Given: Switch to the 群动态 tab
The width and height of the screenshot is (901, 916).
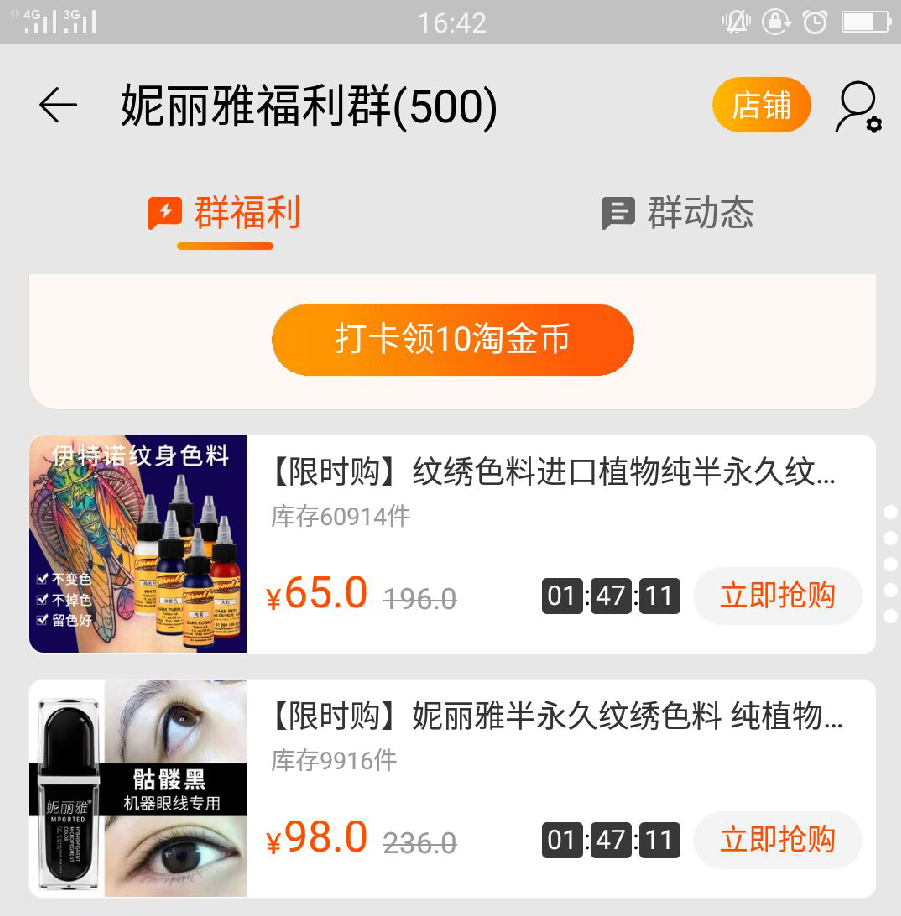Looking at the screenshot, I should pyautogui.click(x=678, y=213).
